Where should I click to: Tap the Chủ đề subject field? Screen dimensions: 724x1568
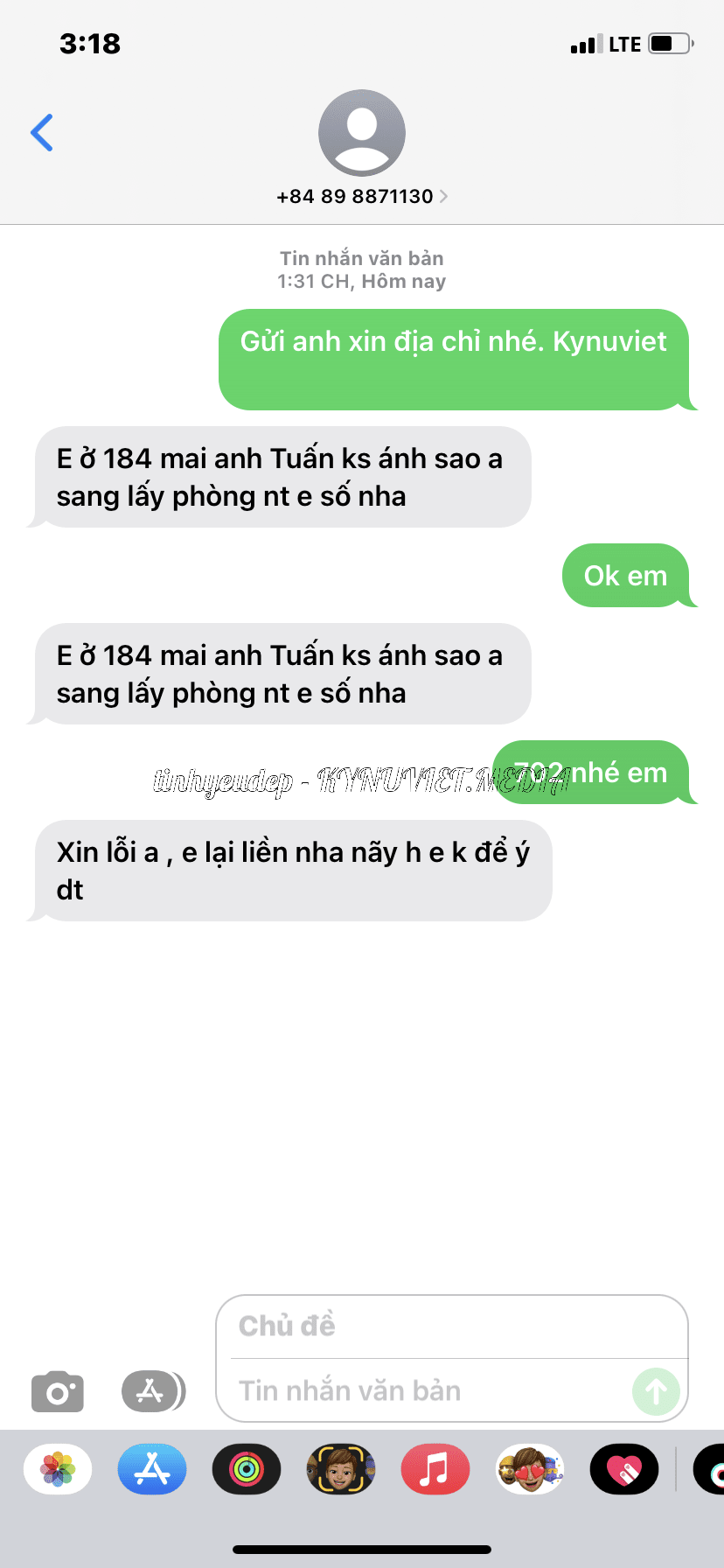click(x=451, y=1326)
